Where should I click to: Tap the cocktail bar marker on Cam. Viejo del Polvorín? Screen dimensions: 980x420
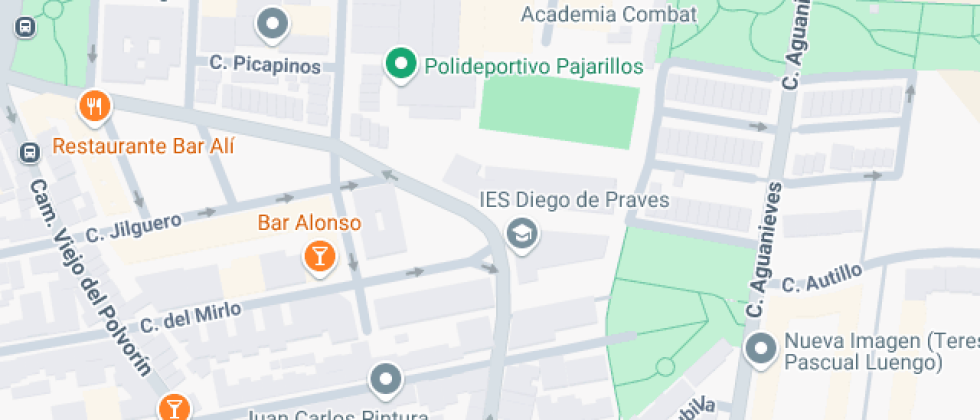pos(173,408)
